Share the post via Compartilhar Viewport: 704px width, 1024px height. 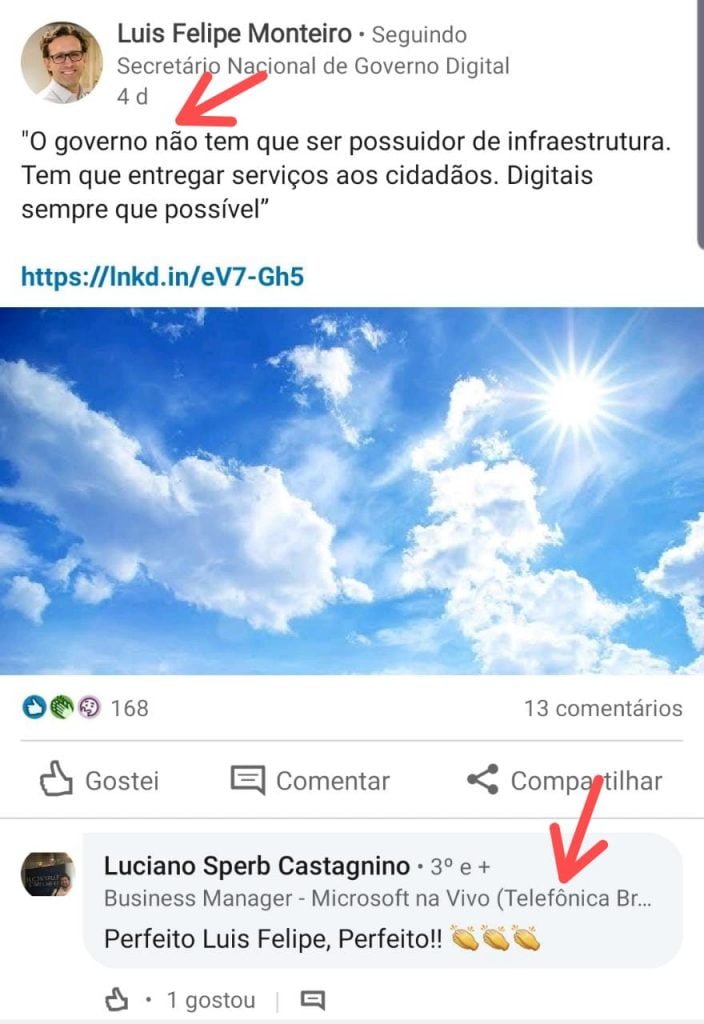point(565,781)
